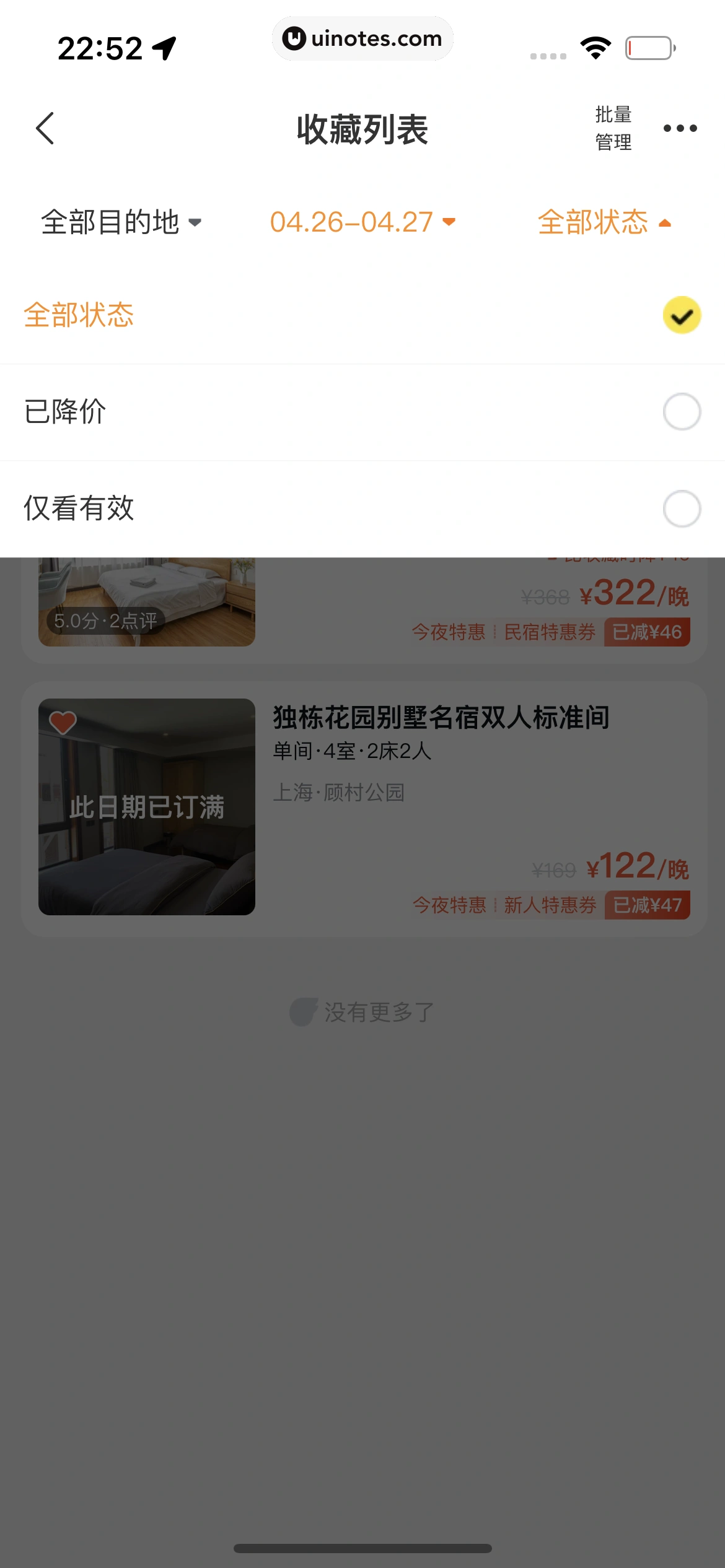Viewport: 725px width, 1568px height.
Task: Filter by 已降价 price drops
Action: coord(362,412)
